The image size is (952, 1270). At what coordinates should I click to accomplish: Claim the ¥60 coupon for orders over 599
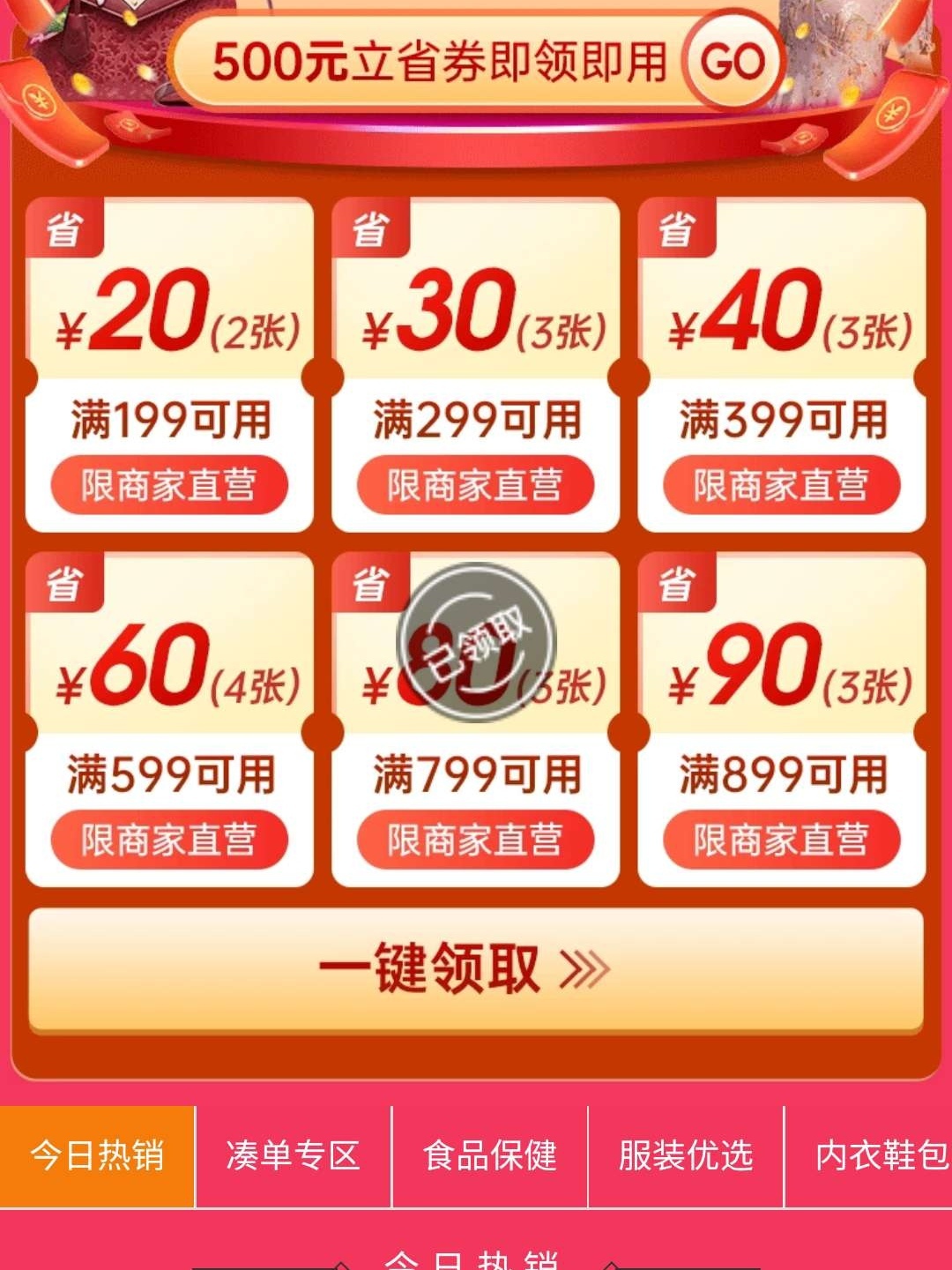[x=169, y=720]
